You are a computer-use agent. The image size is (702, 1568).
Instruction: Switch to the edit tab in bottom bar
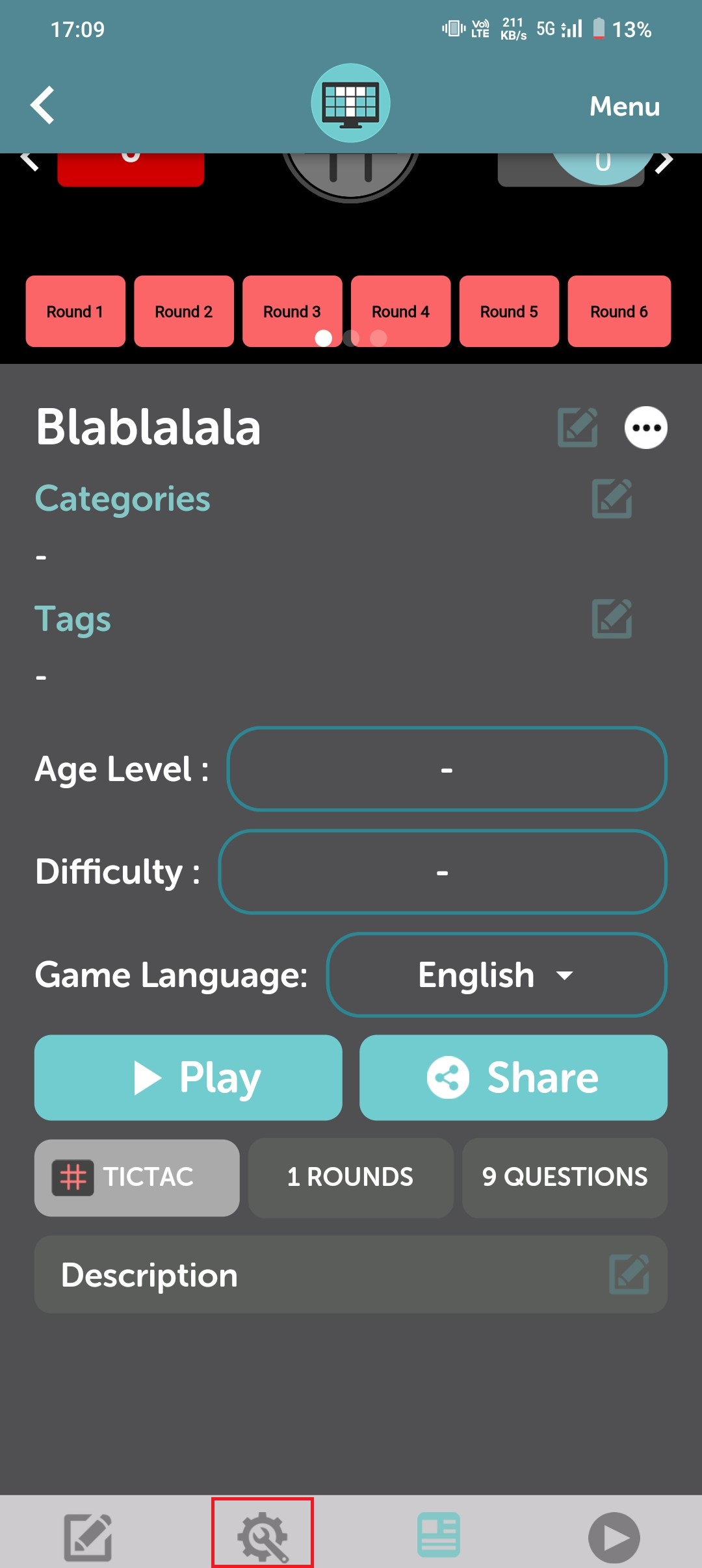(88, 1537)
